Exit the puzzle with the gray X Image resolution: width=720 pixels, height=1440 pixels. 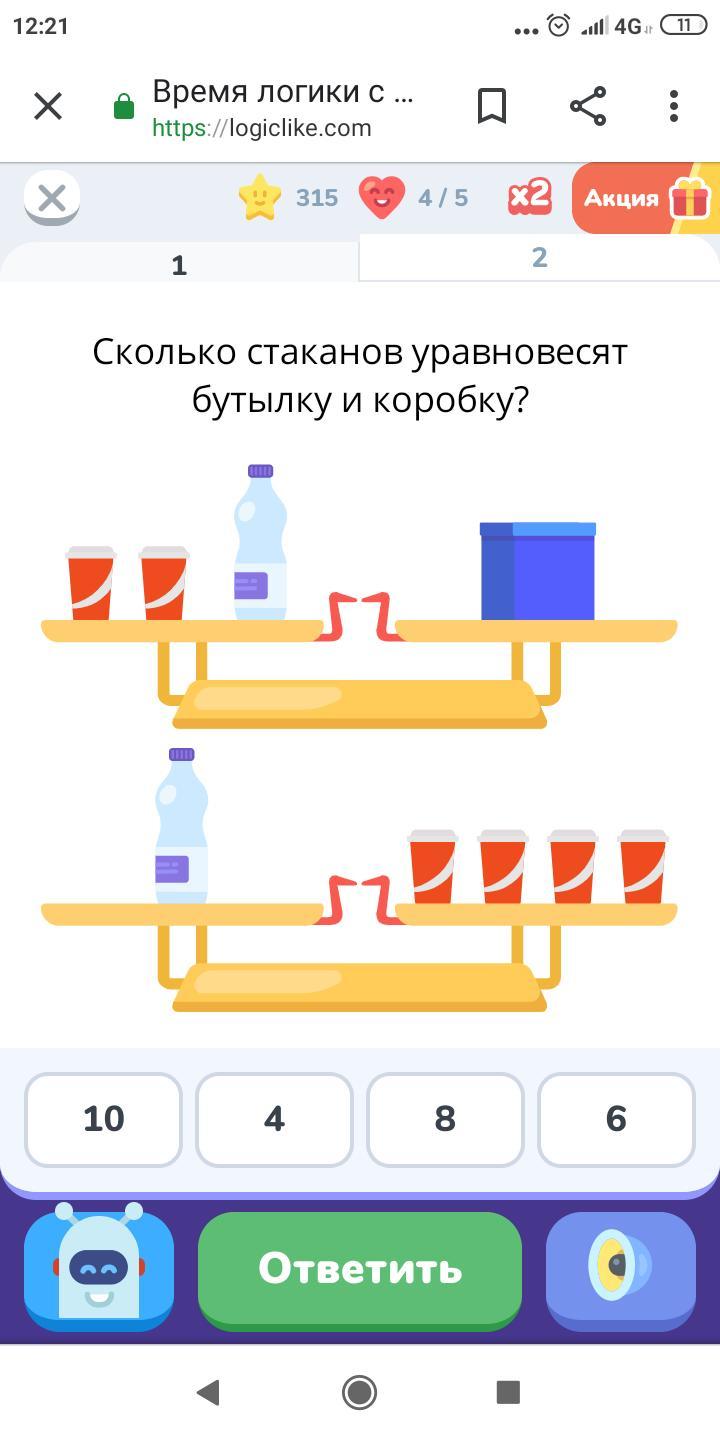(x=51, y=198)
